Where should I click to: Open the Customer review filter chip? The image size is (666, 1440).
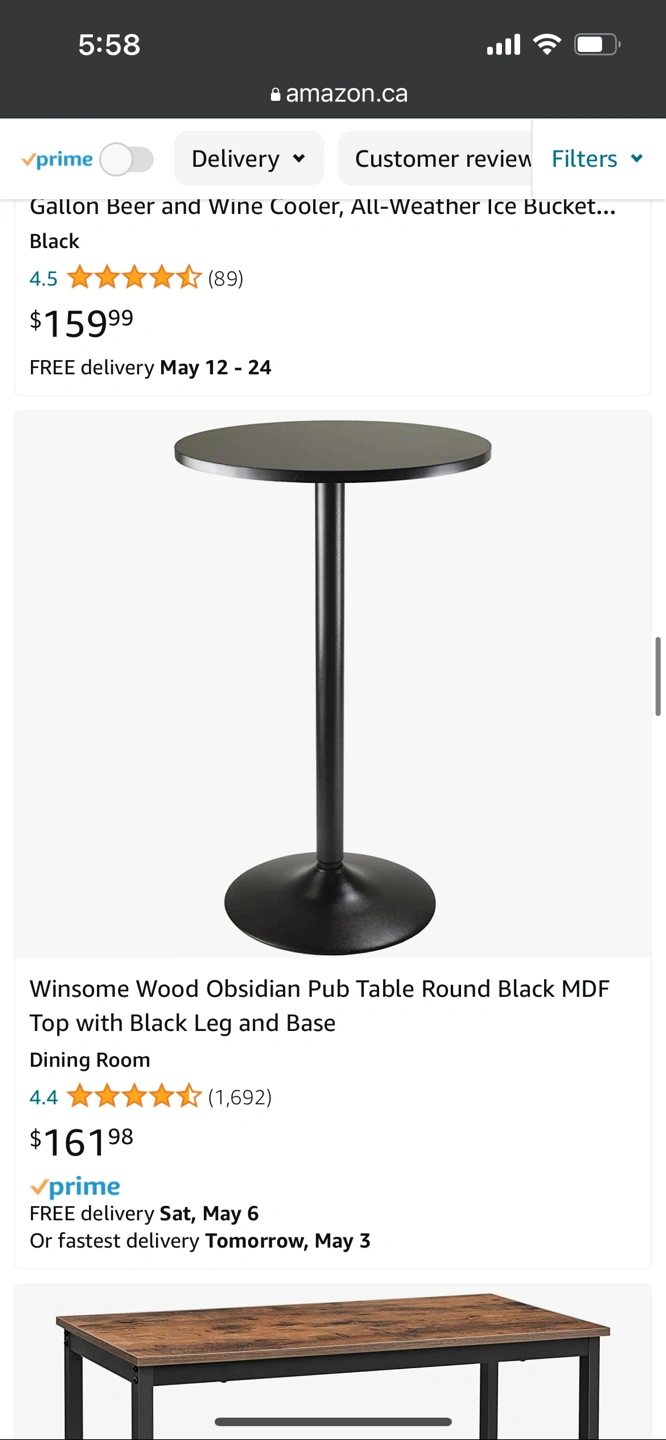point(440,159)
